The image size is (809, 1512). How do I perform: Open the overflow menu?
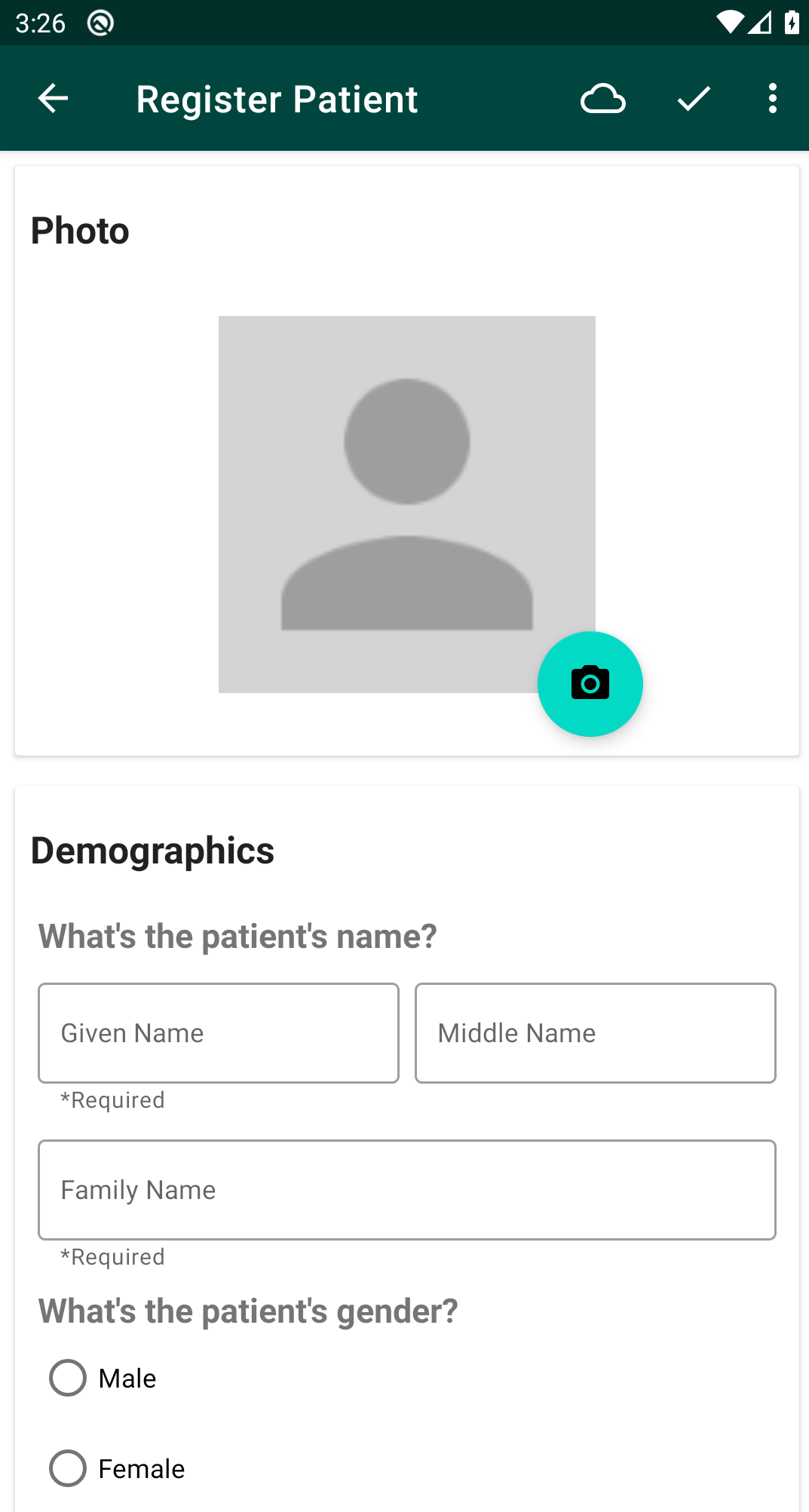pyautogui.click(x=772, y=99)
